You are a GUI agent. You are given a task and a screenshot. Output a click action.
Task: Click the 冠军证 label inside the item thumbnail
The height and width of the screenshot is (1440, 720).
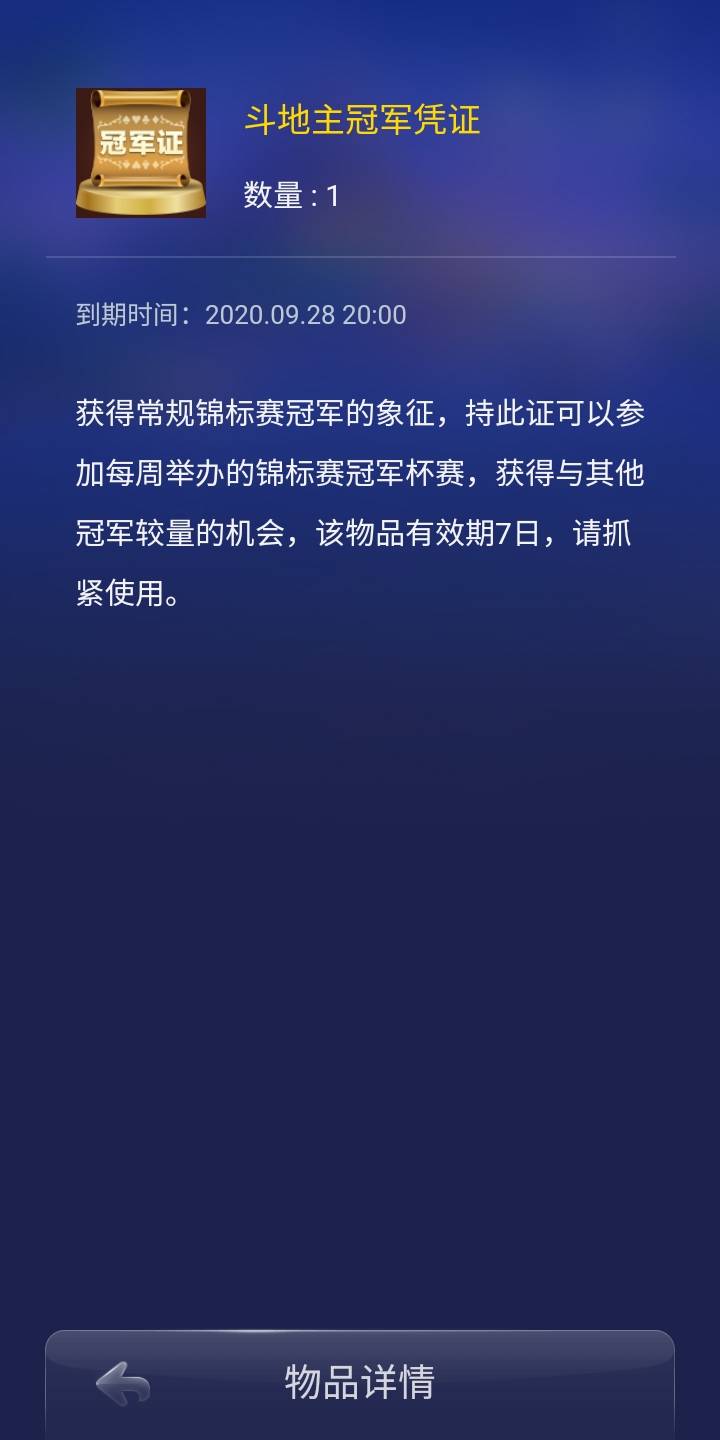tap(143, 140)
